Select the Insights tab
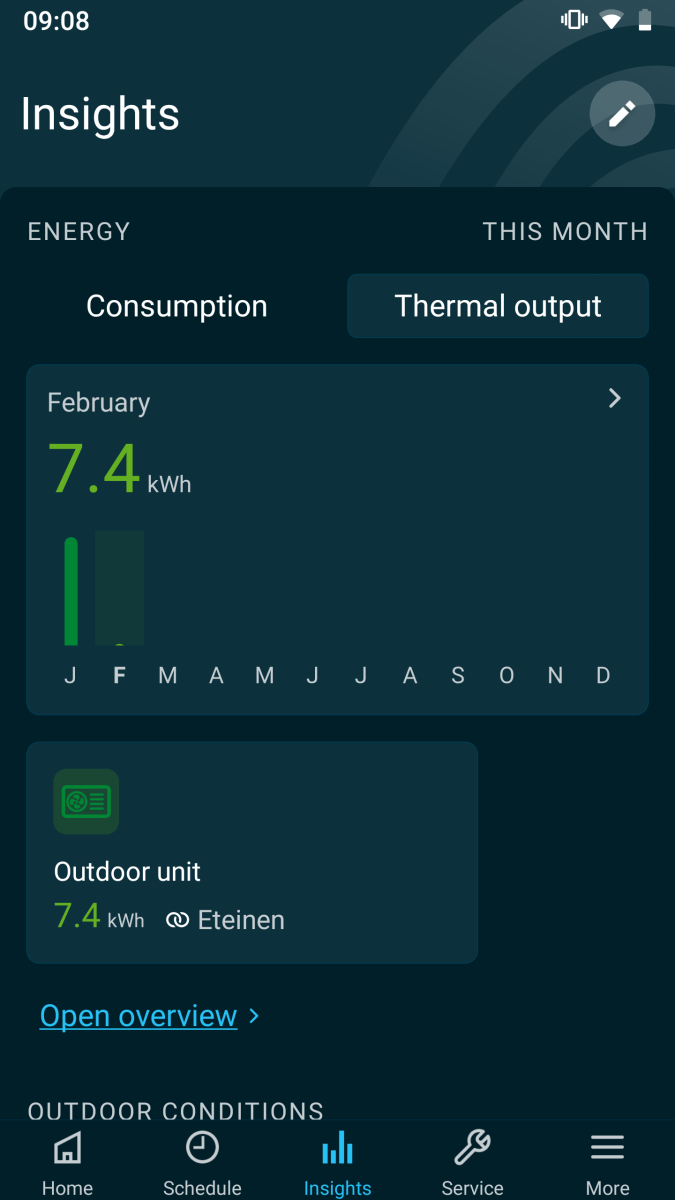Image resolution: width=675 pixels, height=1200 pixels. (x=337, y=1162)
